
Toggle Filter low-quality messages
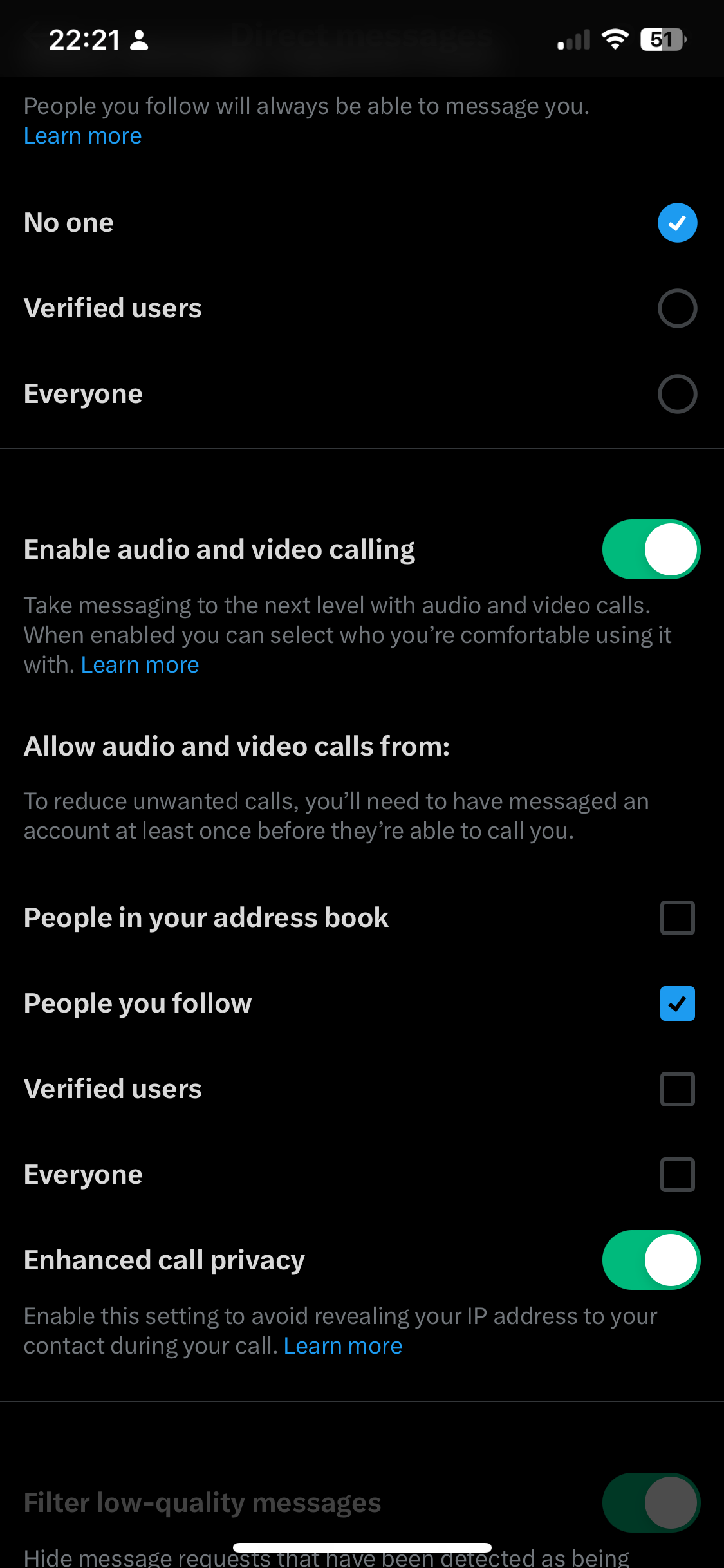point(651,1503)
